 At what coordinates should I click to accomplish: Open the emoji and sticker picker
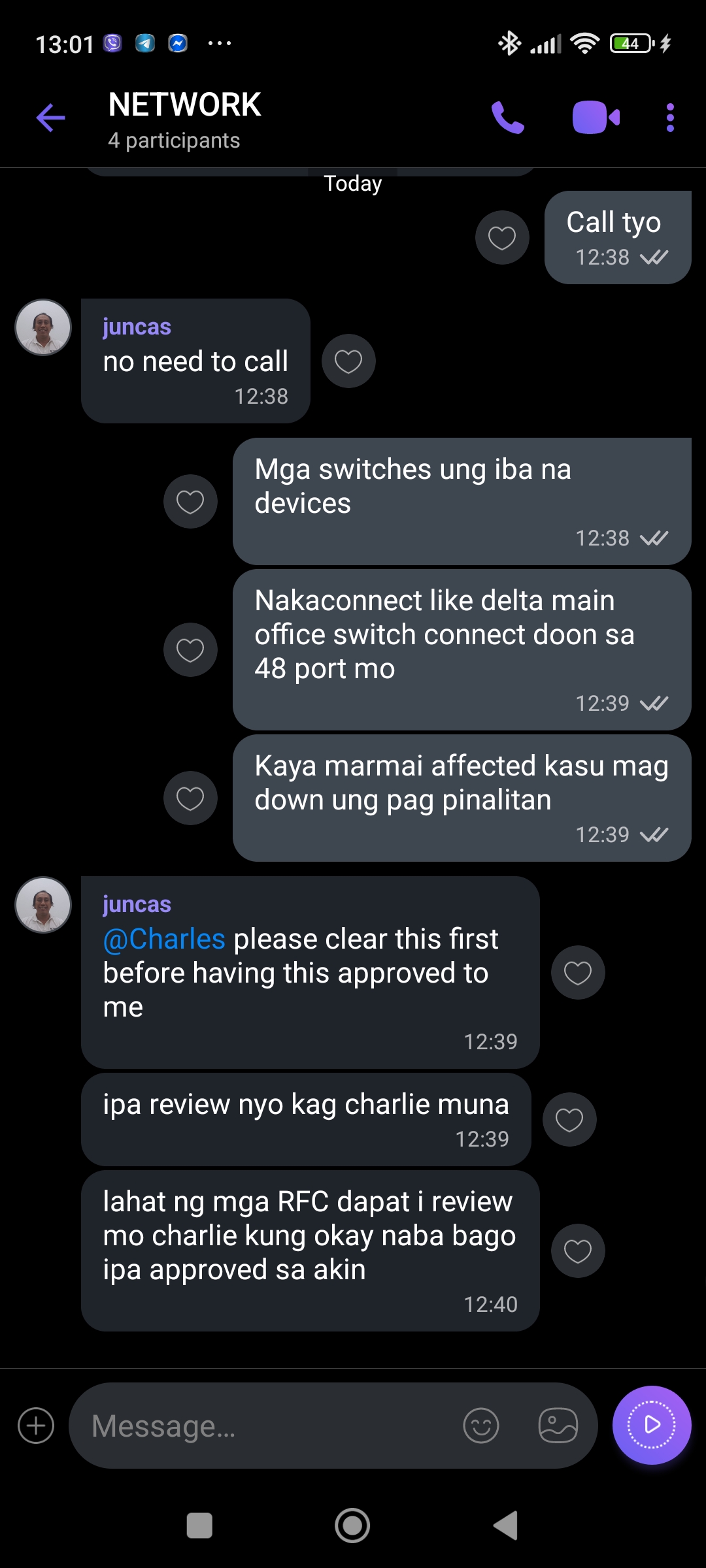(x=481, y=1426)
